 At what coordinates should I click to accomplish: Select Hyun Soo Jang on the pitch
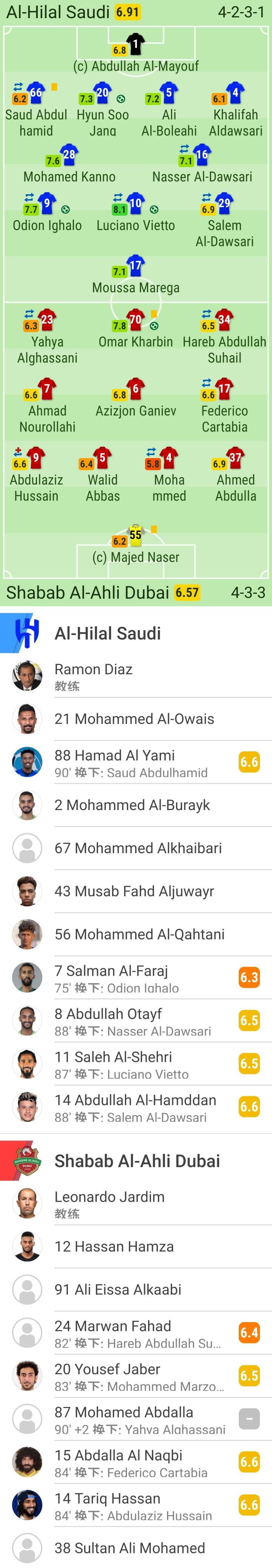102,111
